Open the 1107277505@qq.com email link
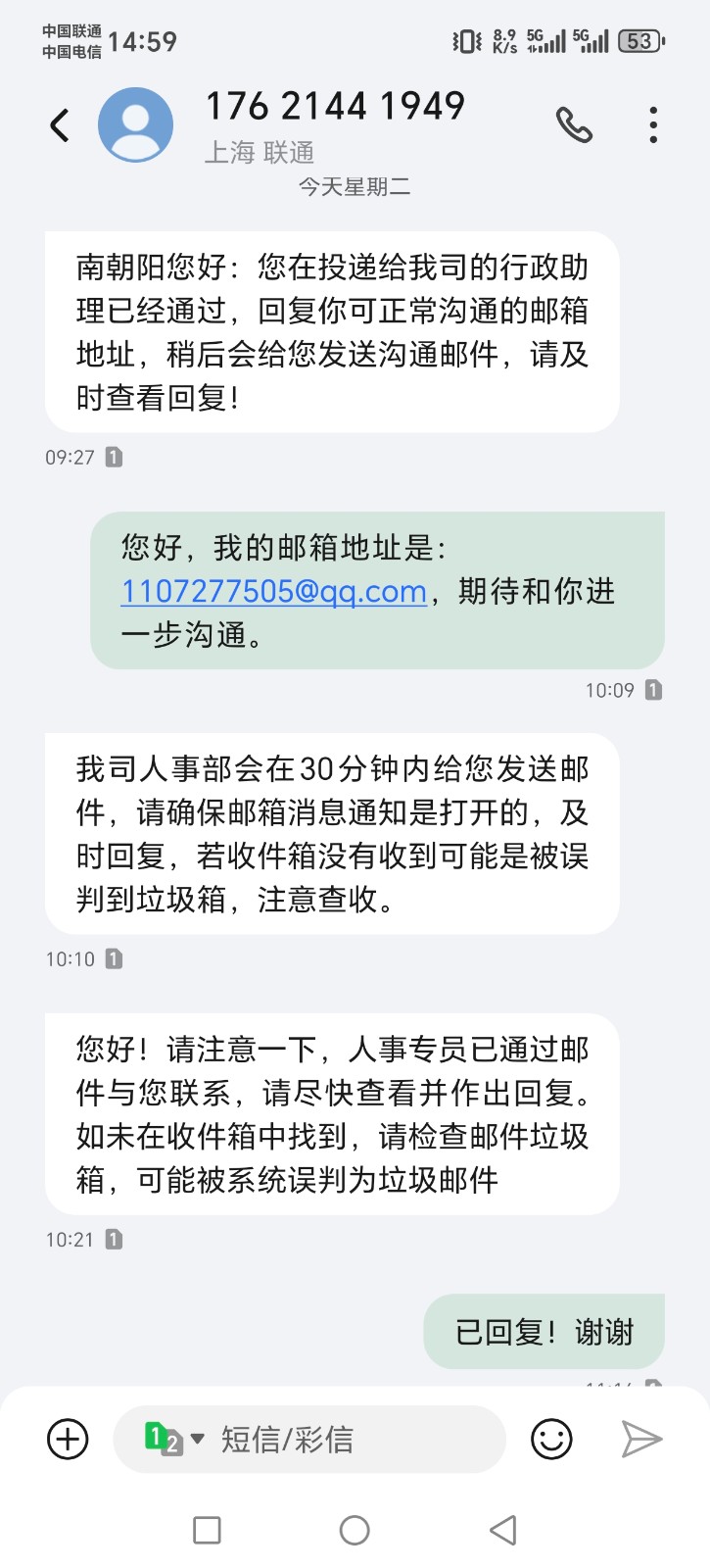Viewport: 710px width, 1568px height. [273, 592]
